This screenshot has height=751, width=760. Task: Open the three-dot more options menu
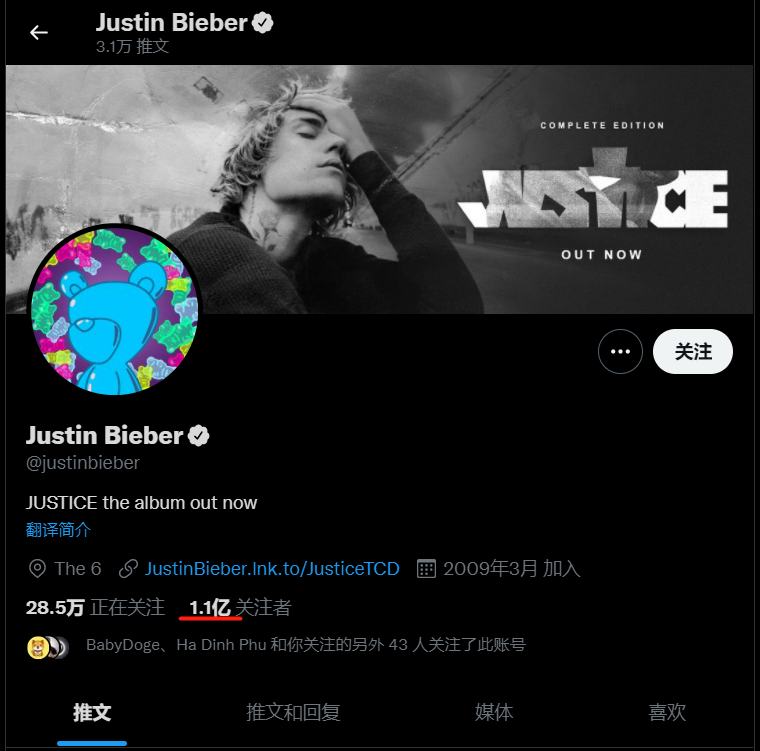[x=620, y=352]
